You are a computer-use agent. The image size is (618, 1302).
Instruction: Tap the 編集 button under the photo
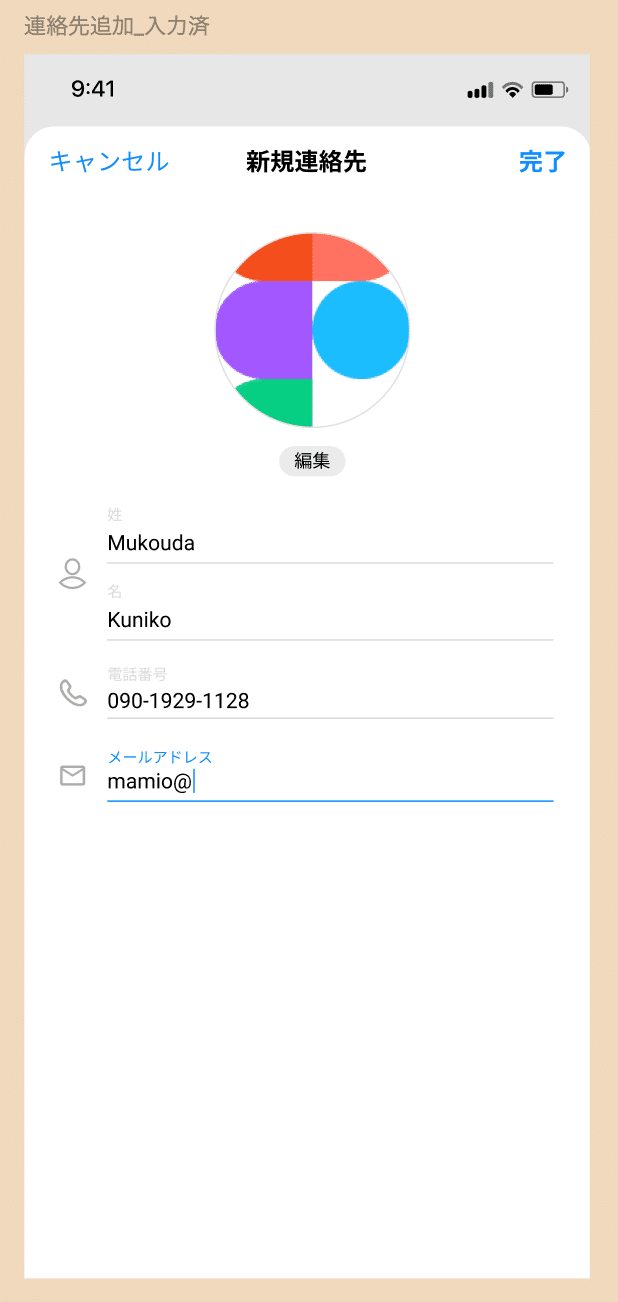(x=312, y=461)
